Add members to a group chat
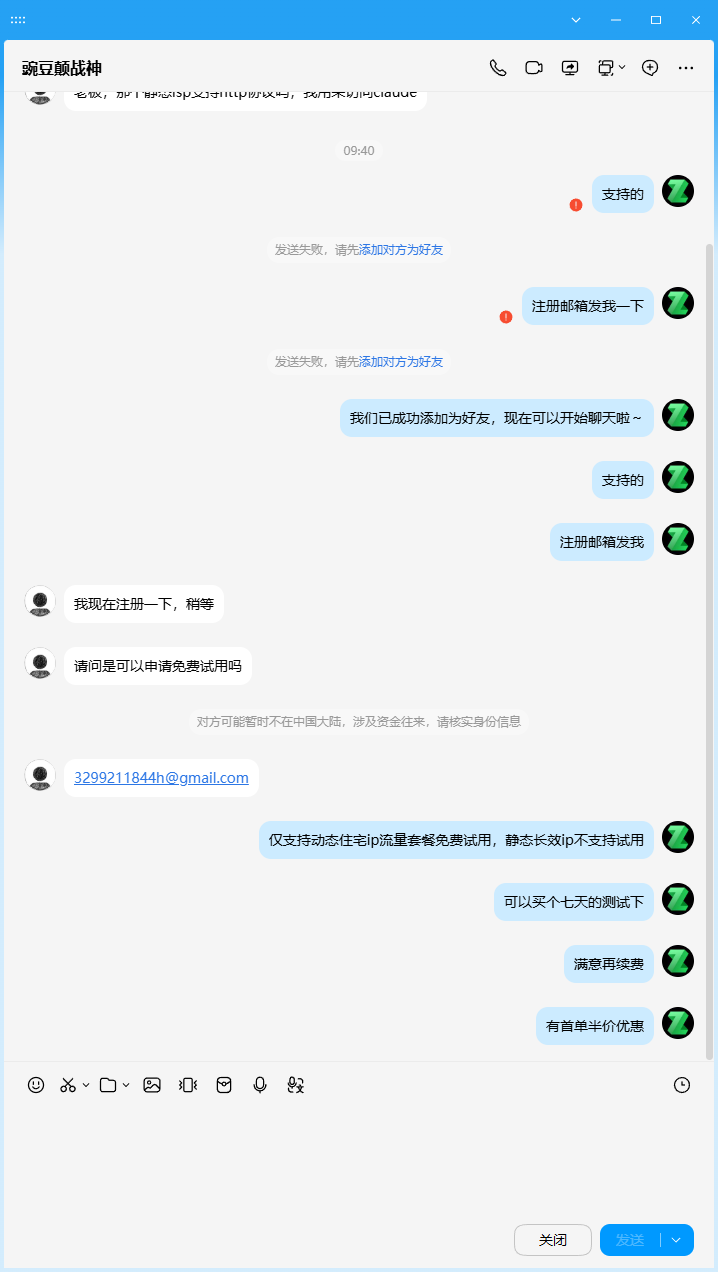This screenshot has height=1272, width=718. coord(650,68)
